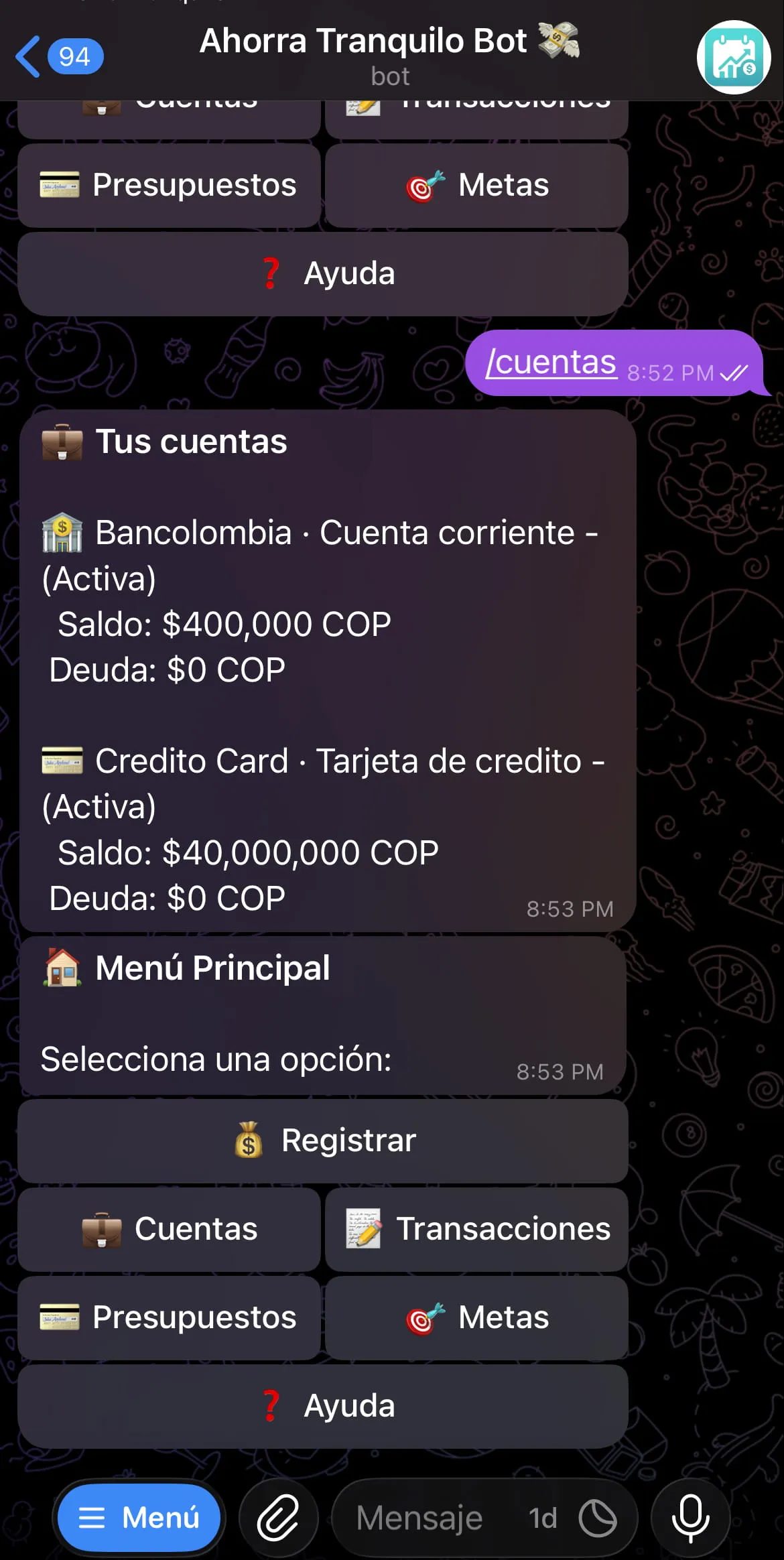
Task: Select the Metas button in upper keyboard
Action: coord(477,186)
